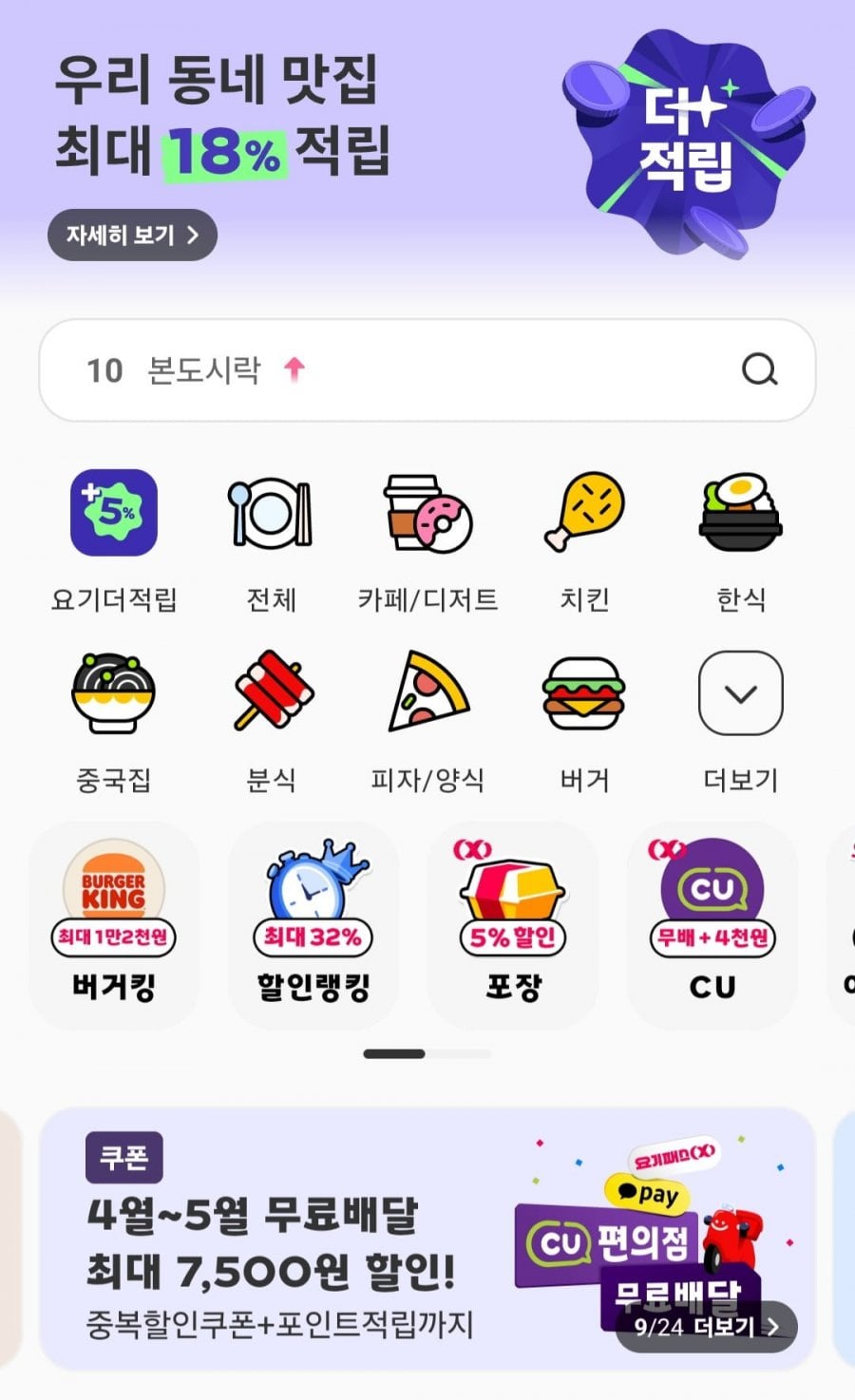Tap the magnifier search icon
This screenshot has height=1400, width=855.
tap(759, 369)
